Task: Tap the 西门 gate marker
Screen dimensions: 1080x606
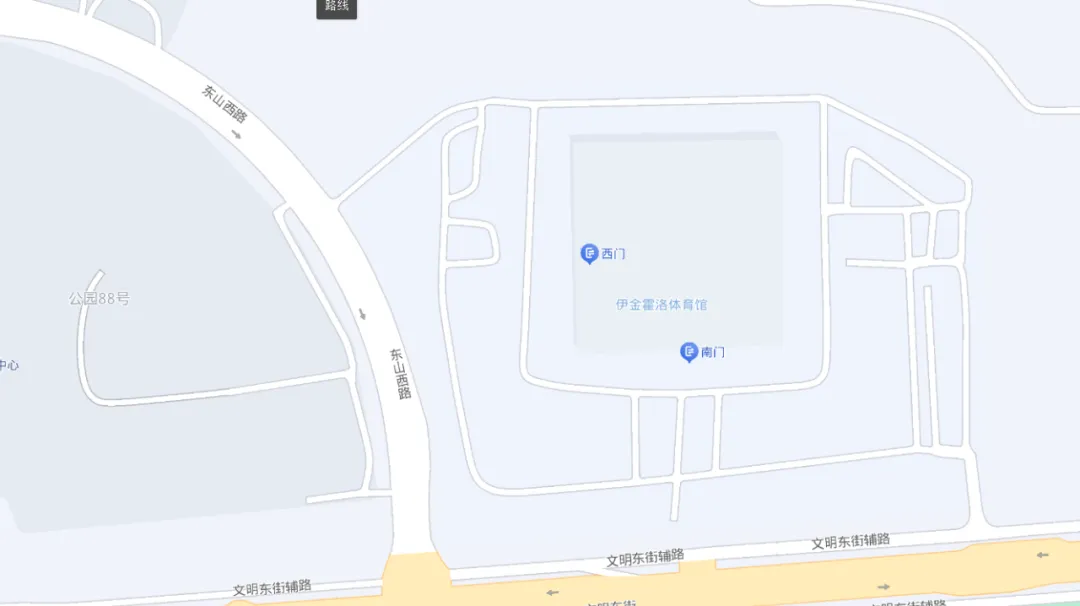Action: coord(590,254)
